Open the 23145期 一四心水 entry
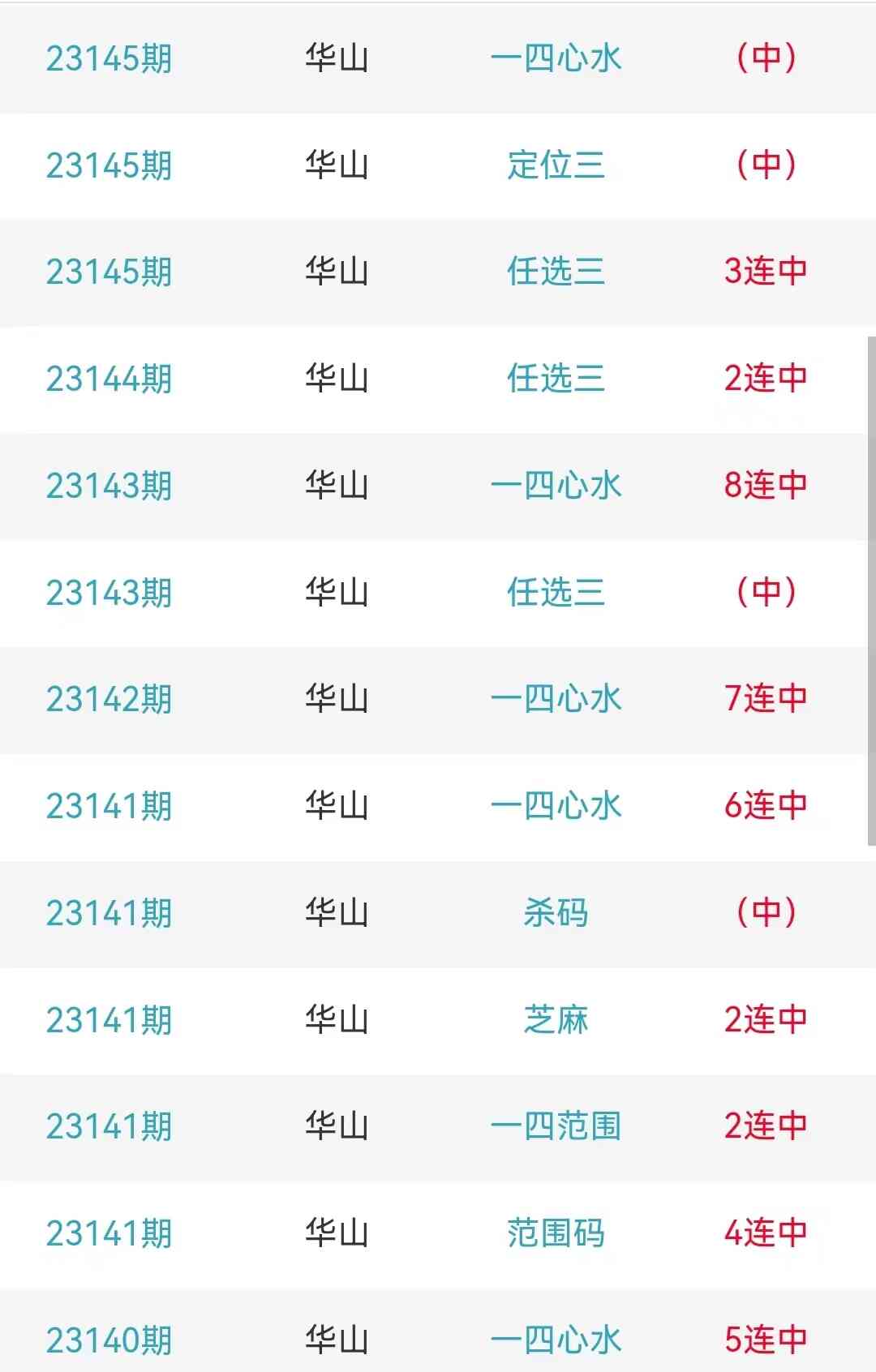This screenshot has height=1372, width=876. tap(556, 58)
